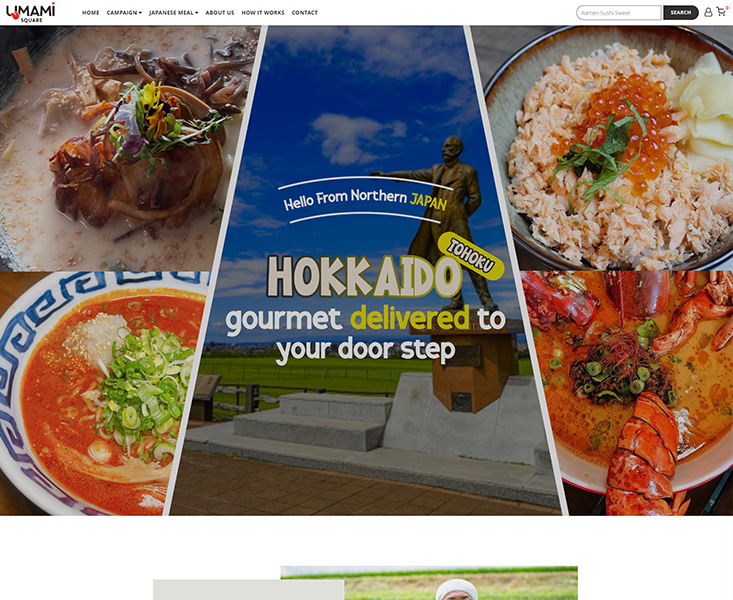733x600 pixels.
Task: Expand the Campaign dropdown menu
Action: pos(124,13)
